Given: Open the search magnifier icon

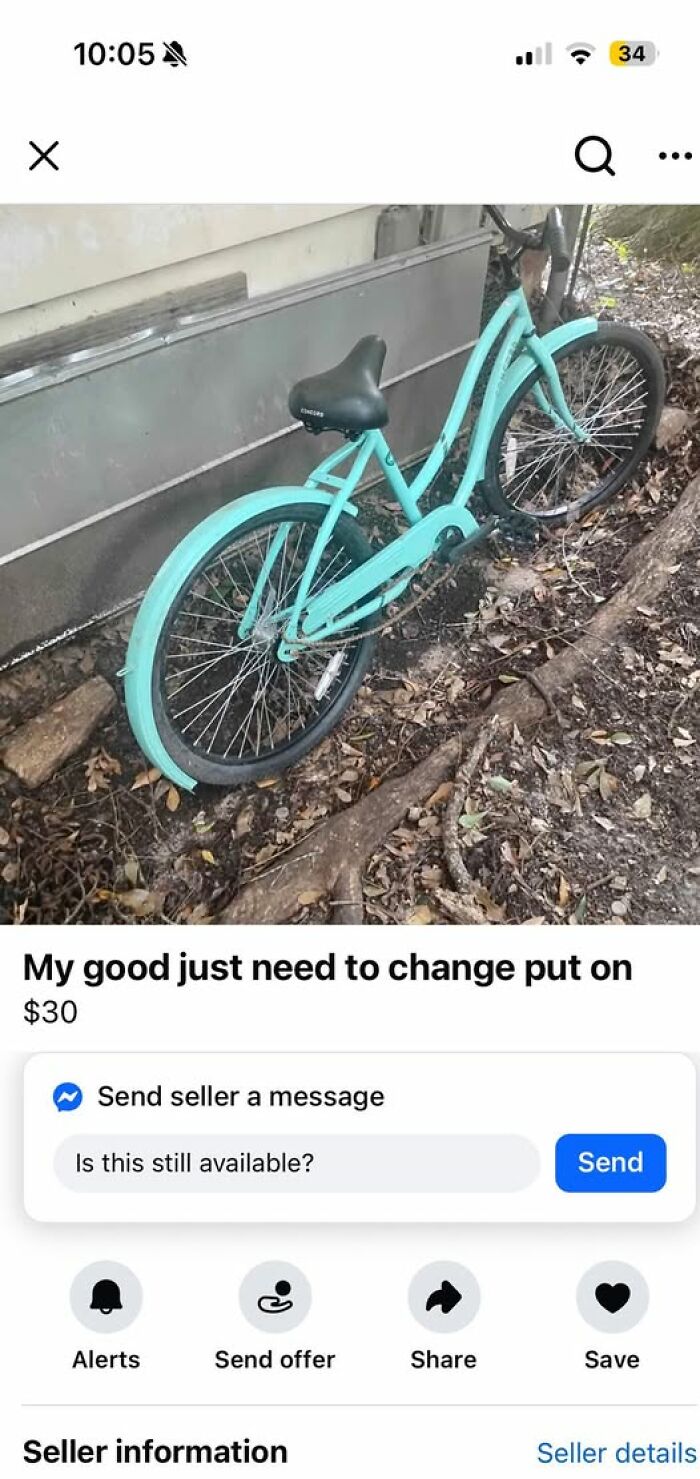Looking at the screenshot, I should point(594,156).
